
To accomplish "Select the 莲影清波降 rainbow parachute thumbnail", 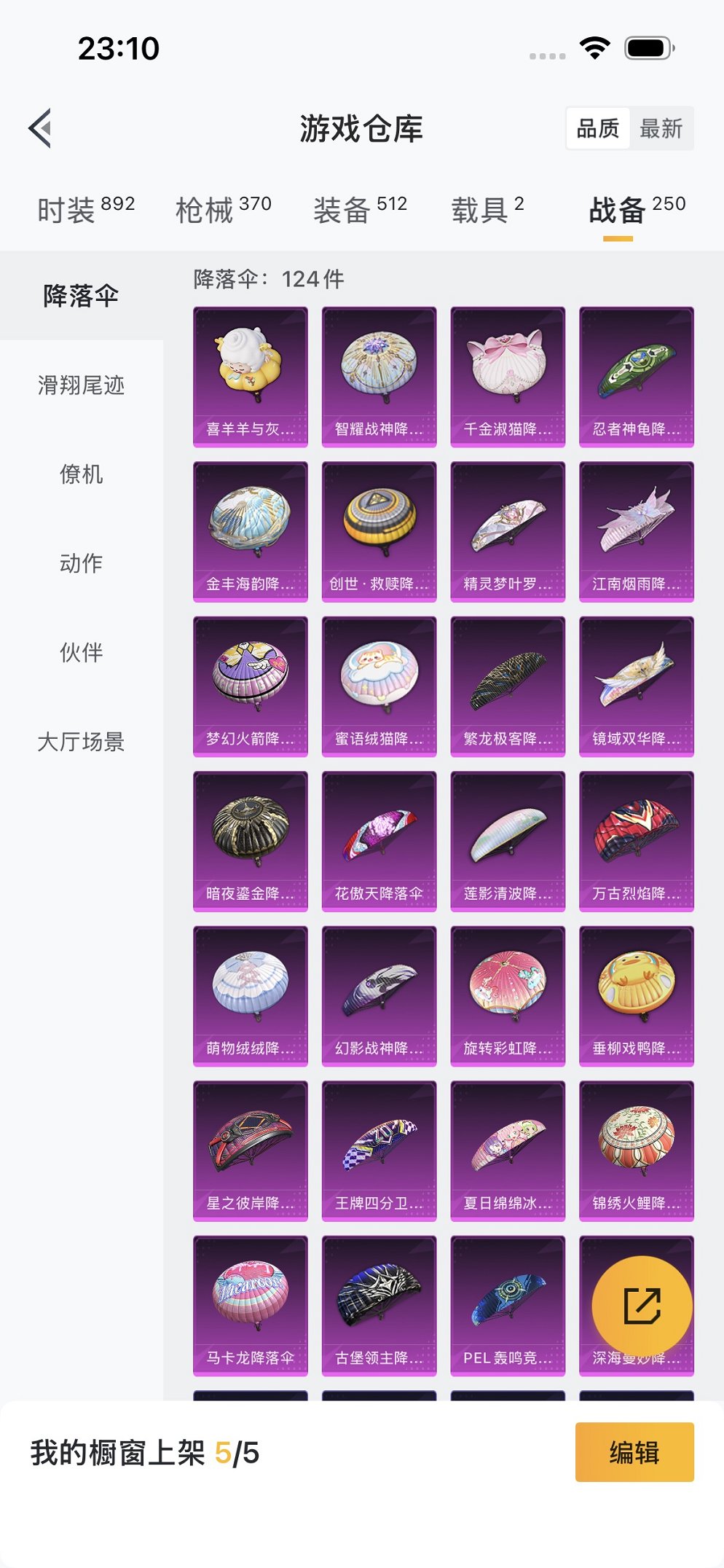I will point(508,840).
